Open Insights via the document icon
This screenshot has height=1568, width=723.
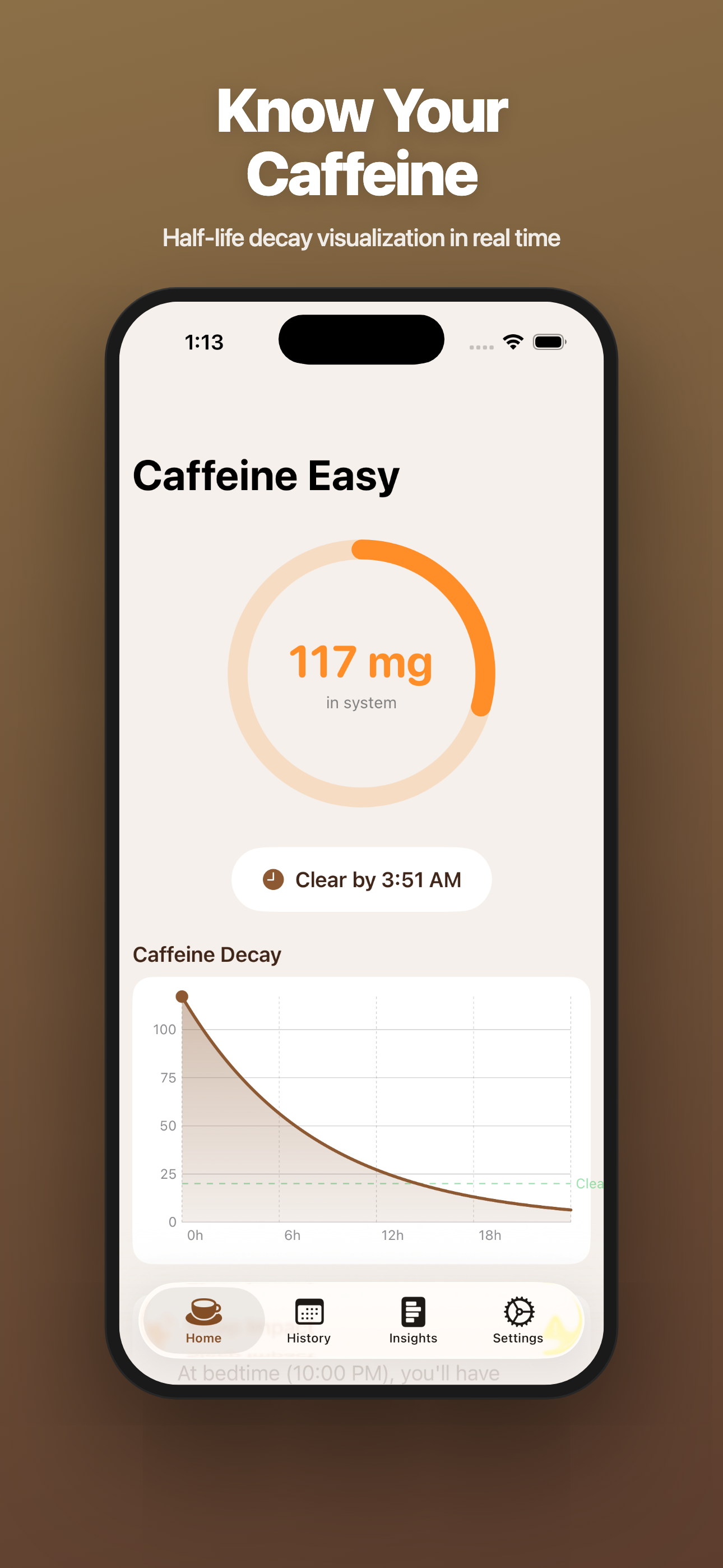[413, 1310]
